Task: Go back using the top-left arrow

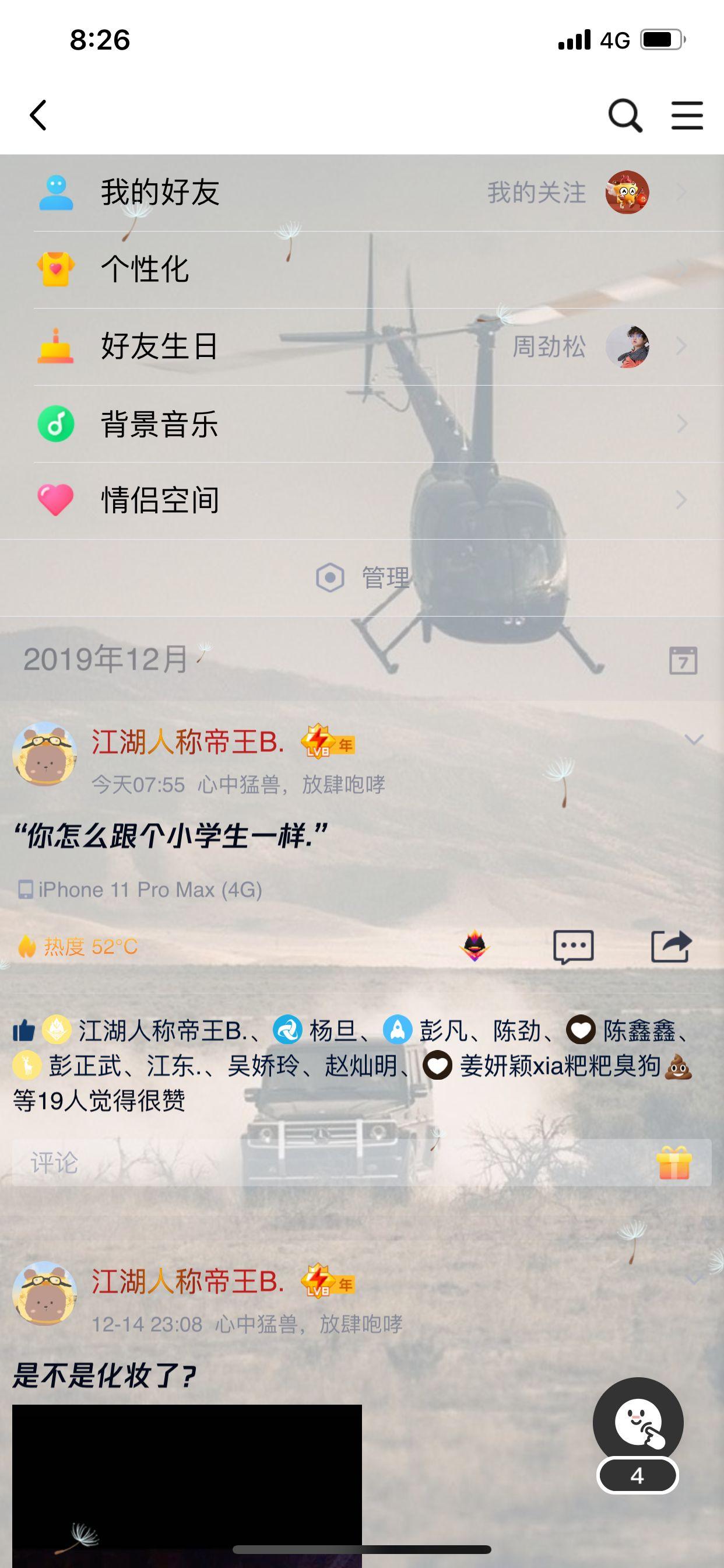Action: 38,116
